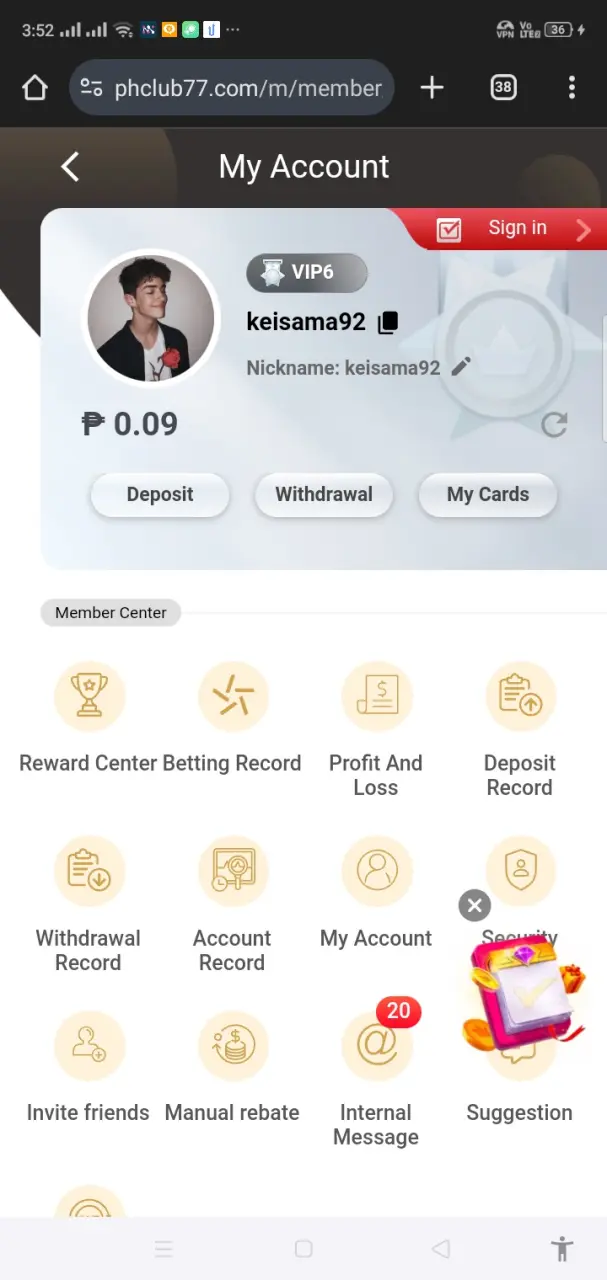
Task: Go back from My Account page
Action: pos(69,167)
